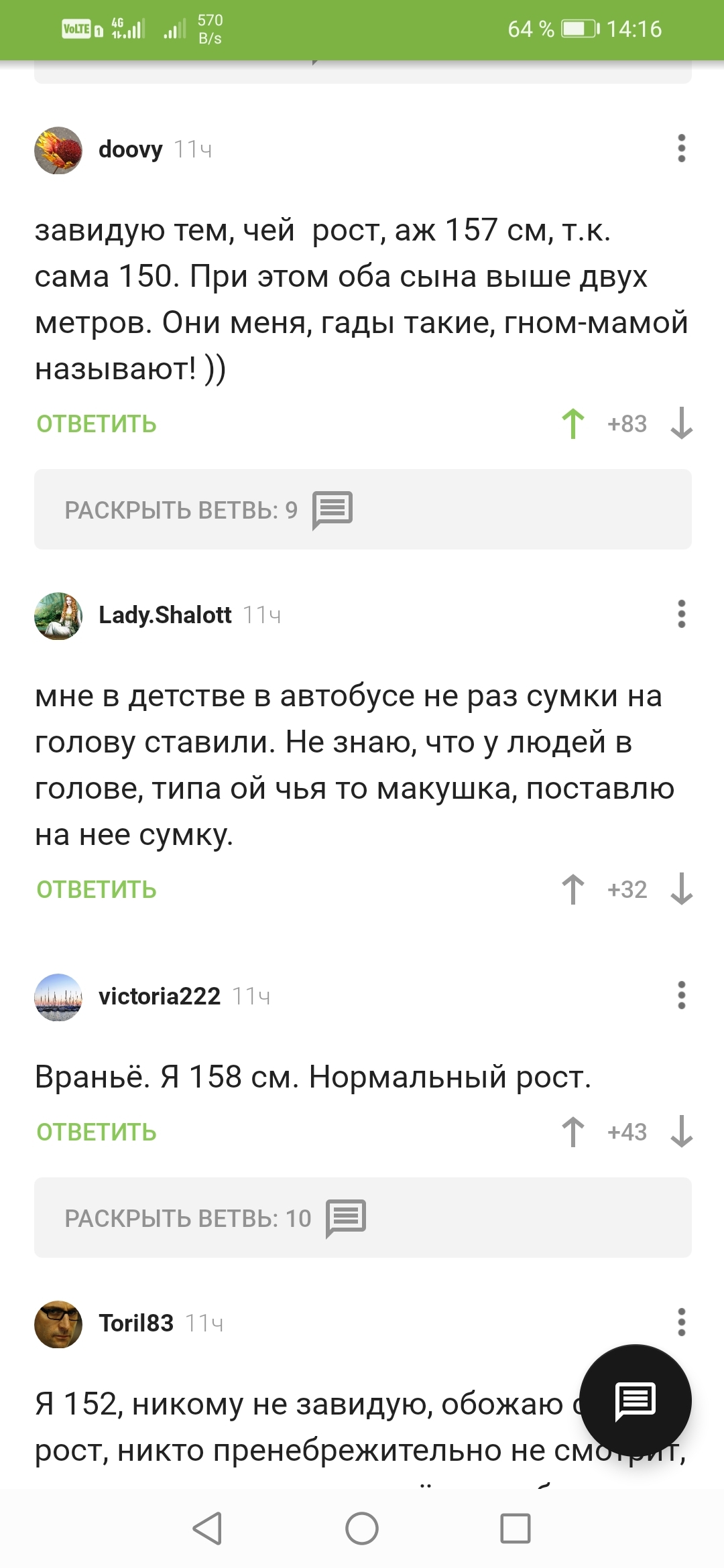Viewport: 724px width, 1568px height.
Task: Open doovy's profile avatar
Action: click(58, 150)
